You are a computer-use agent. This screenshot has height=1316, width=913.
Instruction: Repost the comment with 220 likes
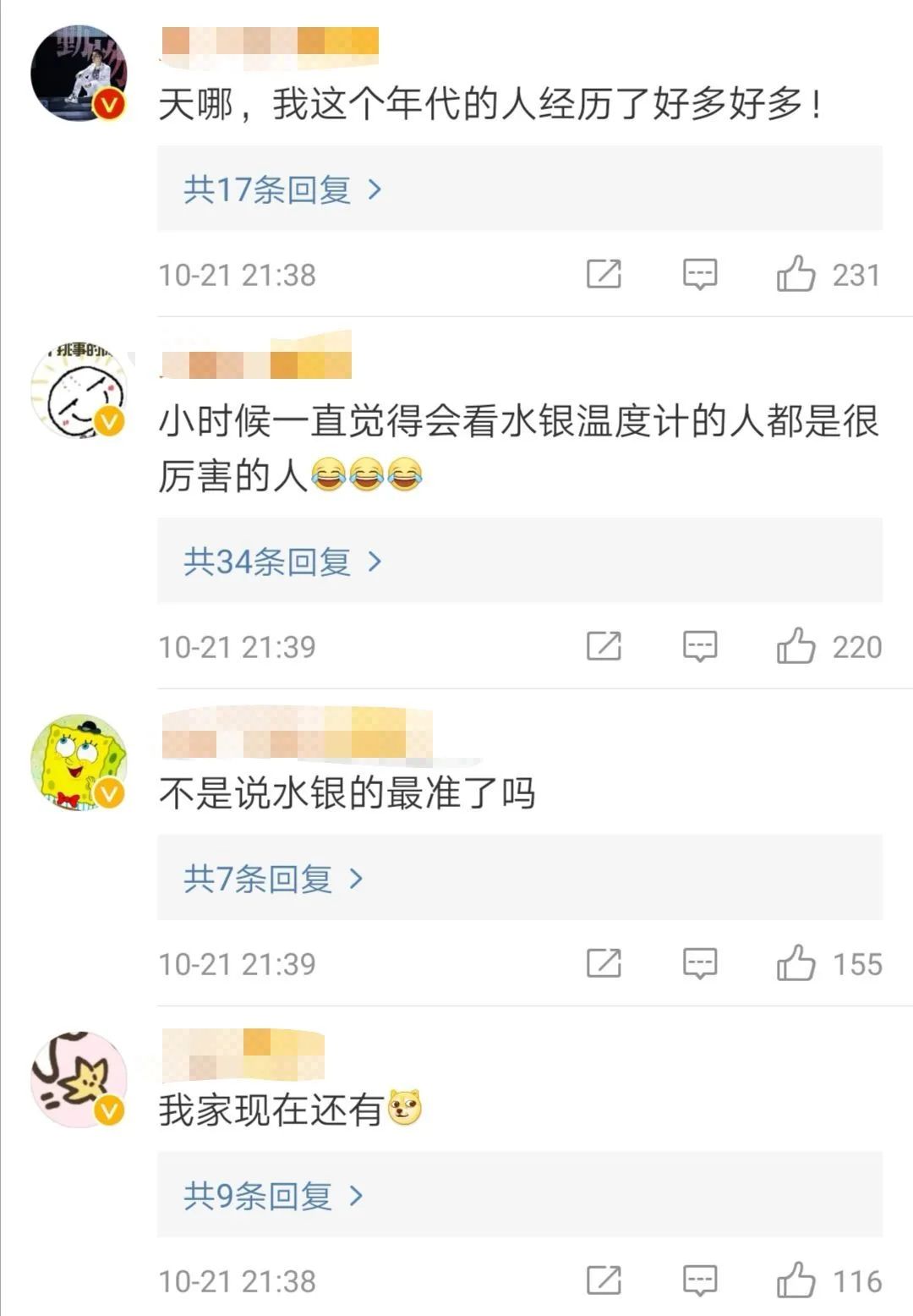604,646
